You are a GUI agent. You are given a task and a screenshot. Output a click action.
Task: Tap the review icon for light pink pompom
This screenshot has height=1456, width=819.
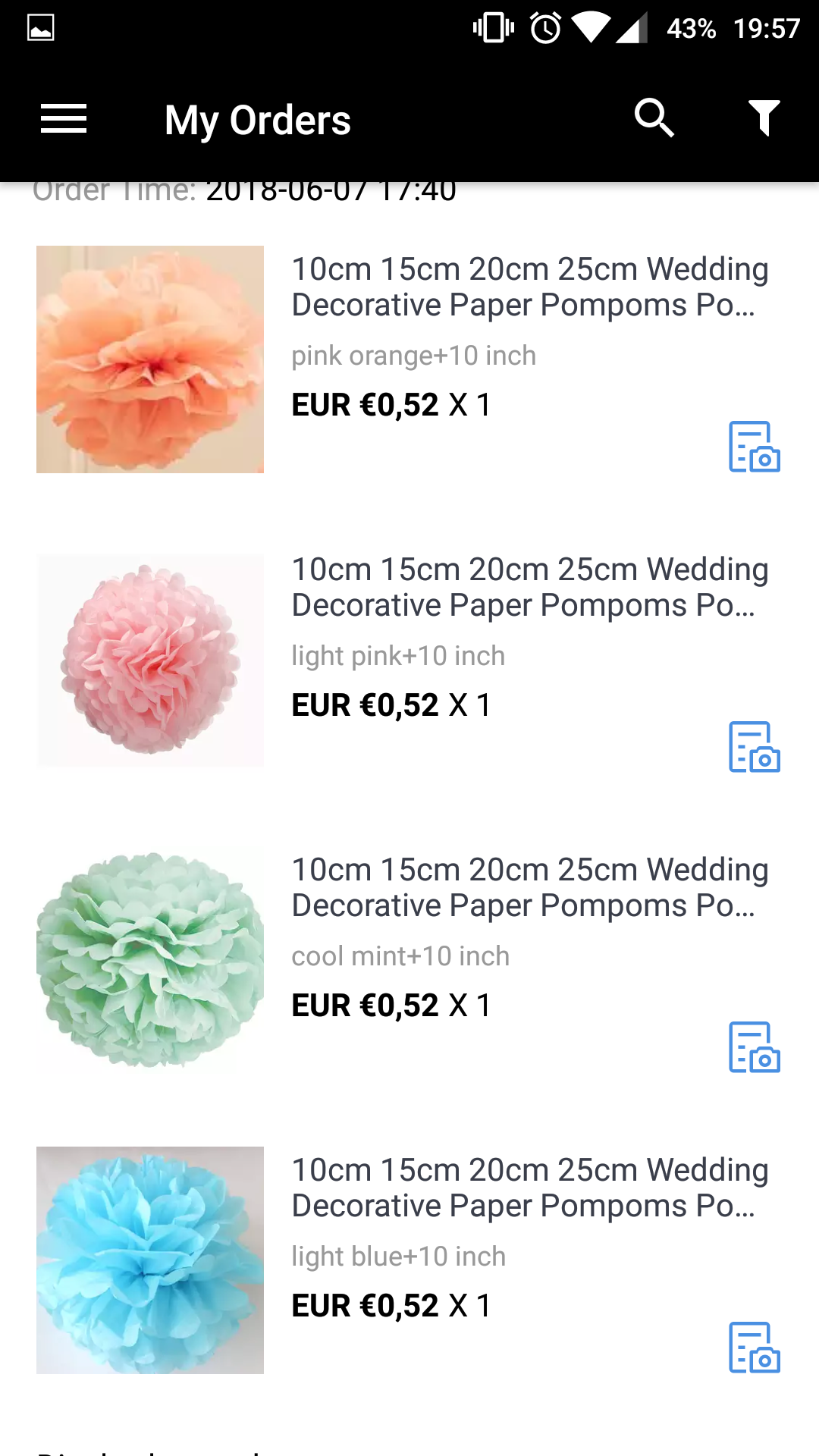[754, 747]
